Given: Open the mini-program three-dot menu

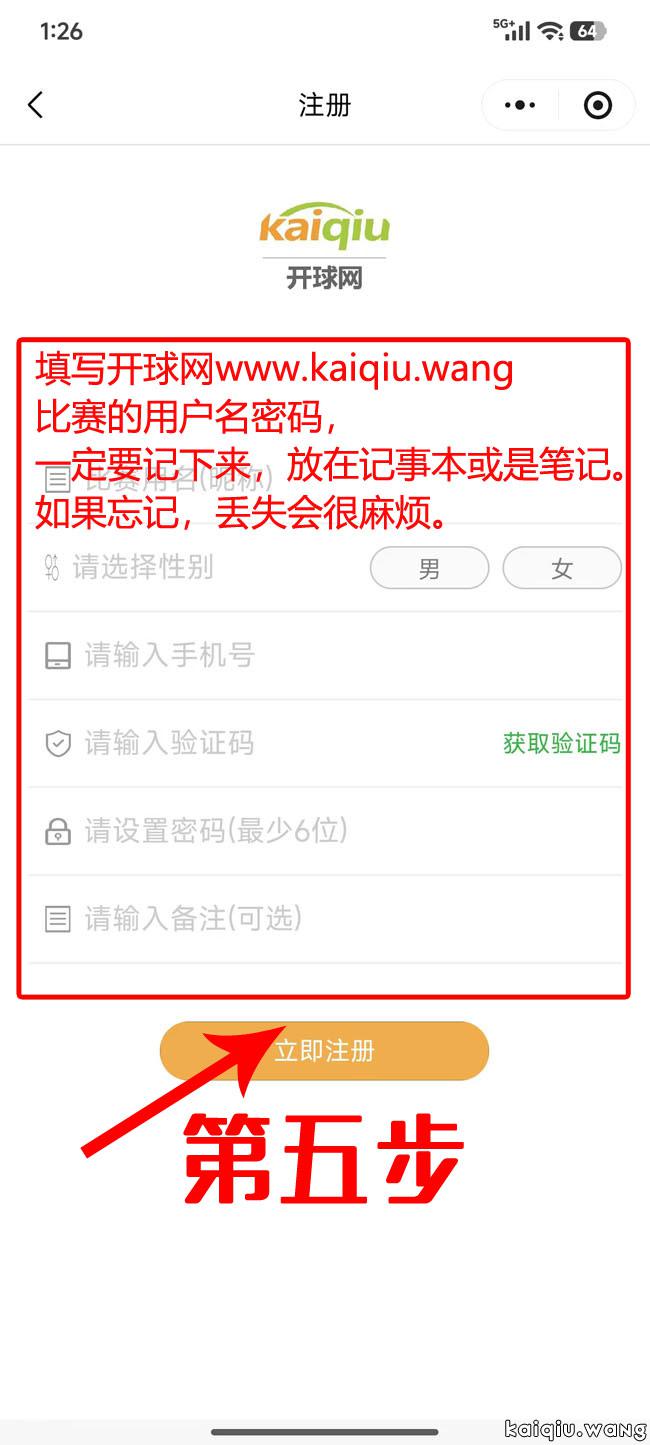Looking at the screenshot, I should (520, 105).
